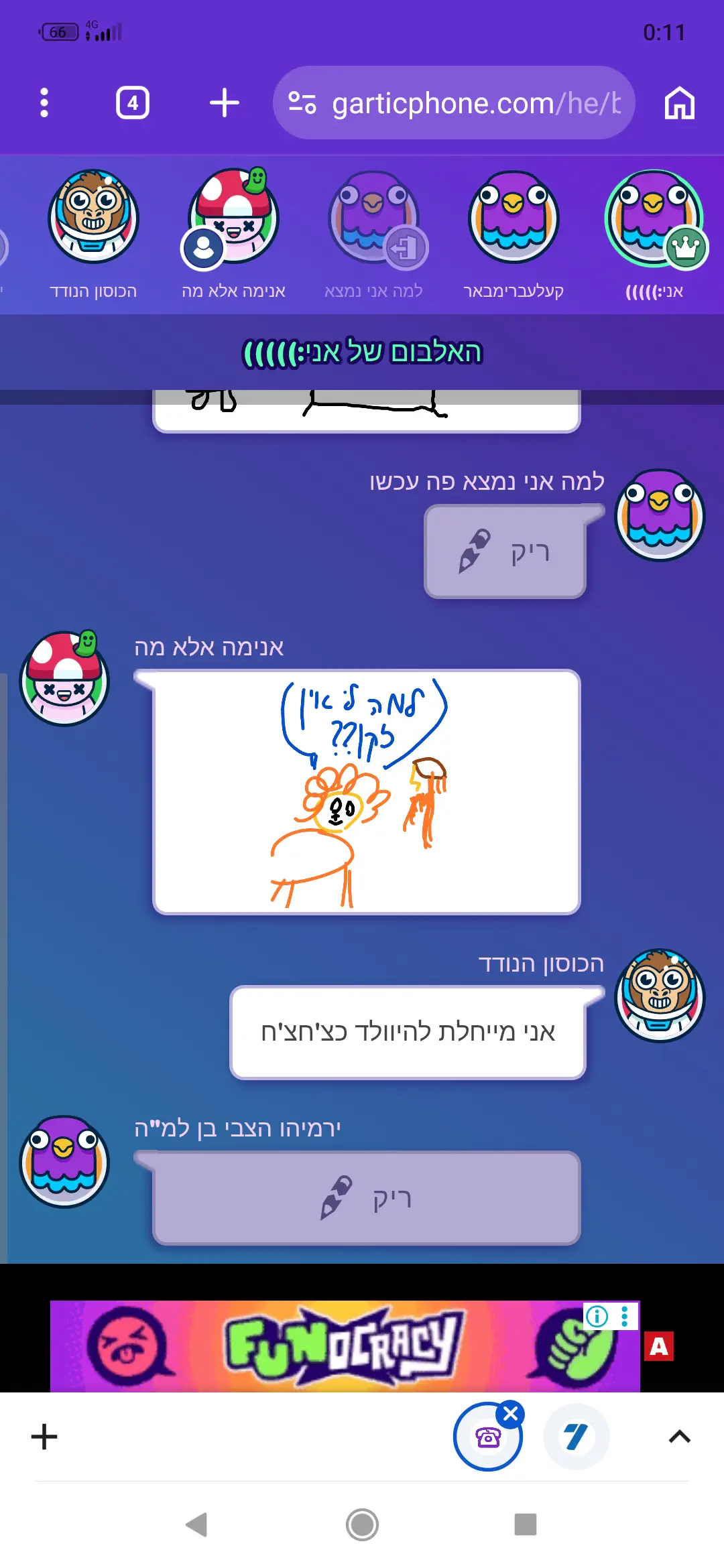
Task: Open recent apps with the square button
Action: click(x=526, y=1525)
